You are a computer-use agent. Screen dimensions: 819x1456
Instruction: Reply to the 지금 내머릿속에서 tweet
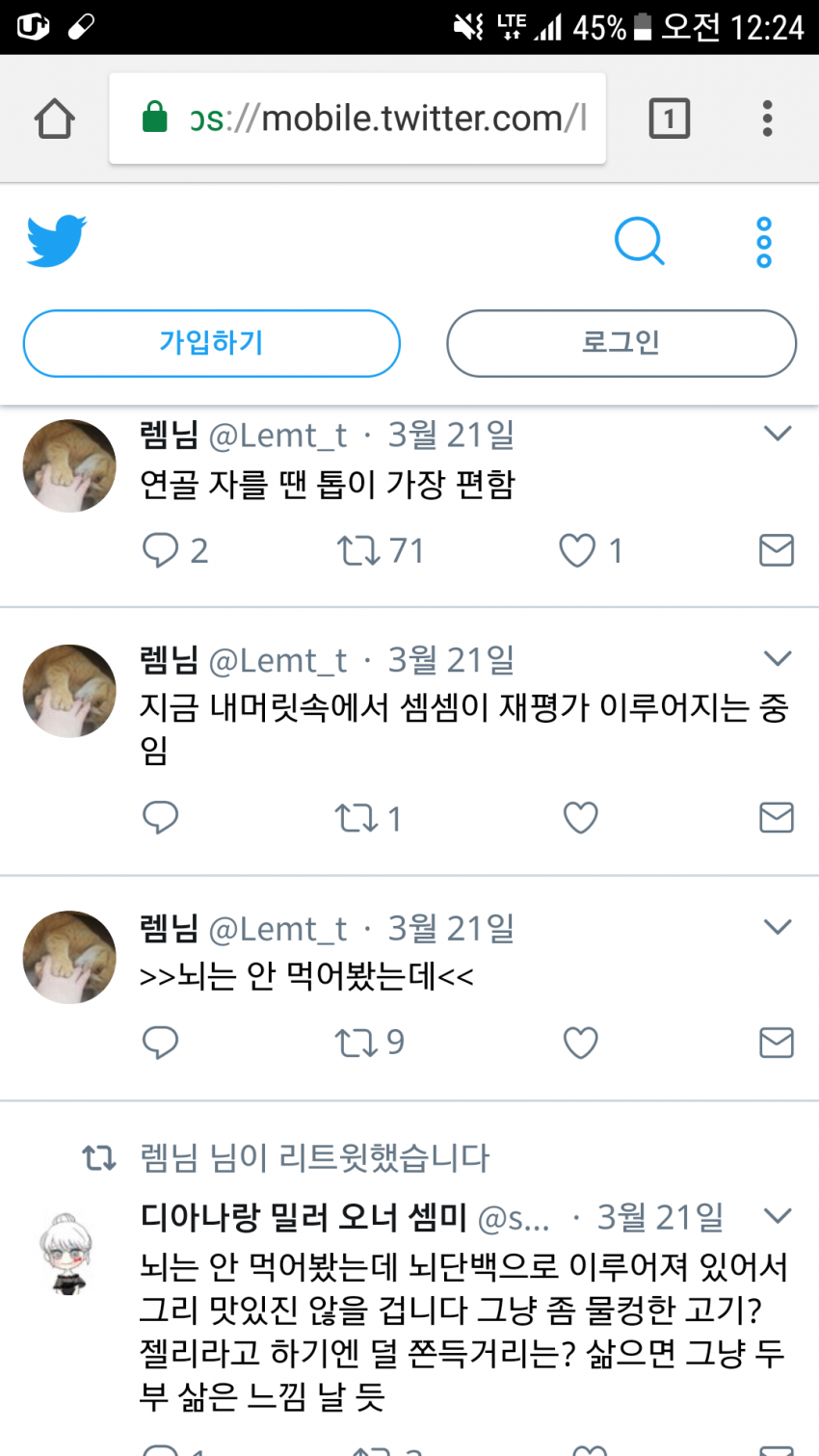(x=161, y=817)
